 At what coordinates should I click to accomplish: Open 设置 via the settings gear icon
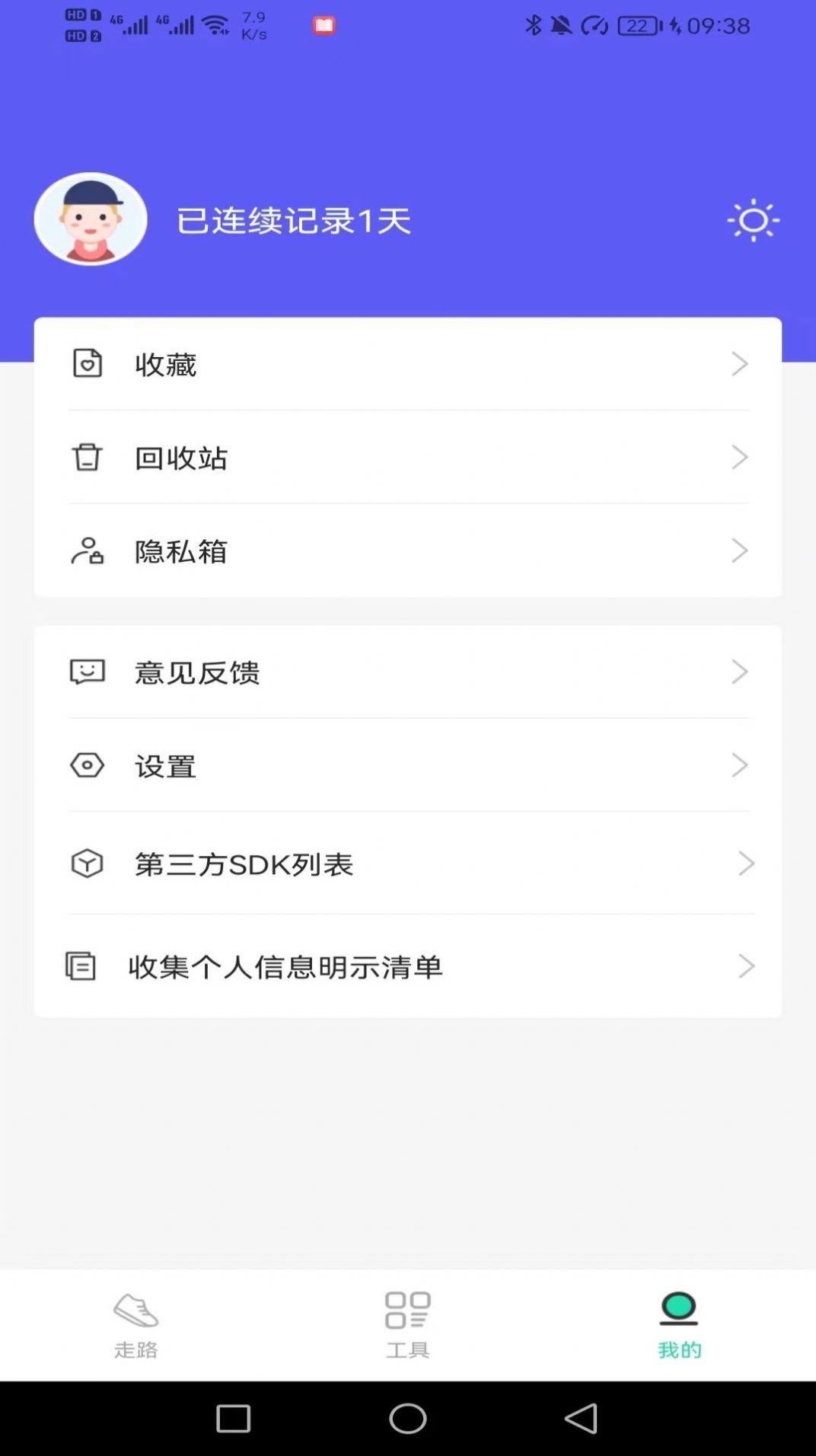86,765
